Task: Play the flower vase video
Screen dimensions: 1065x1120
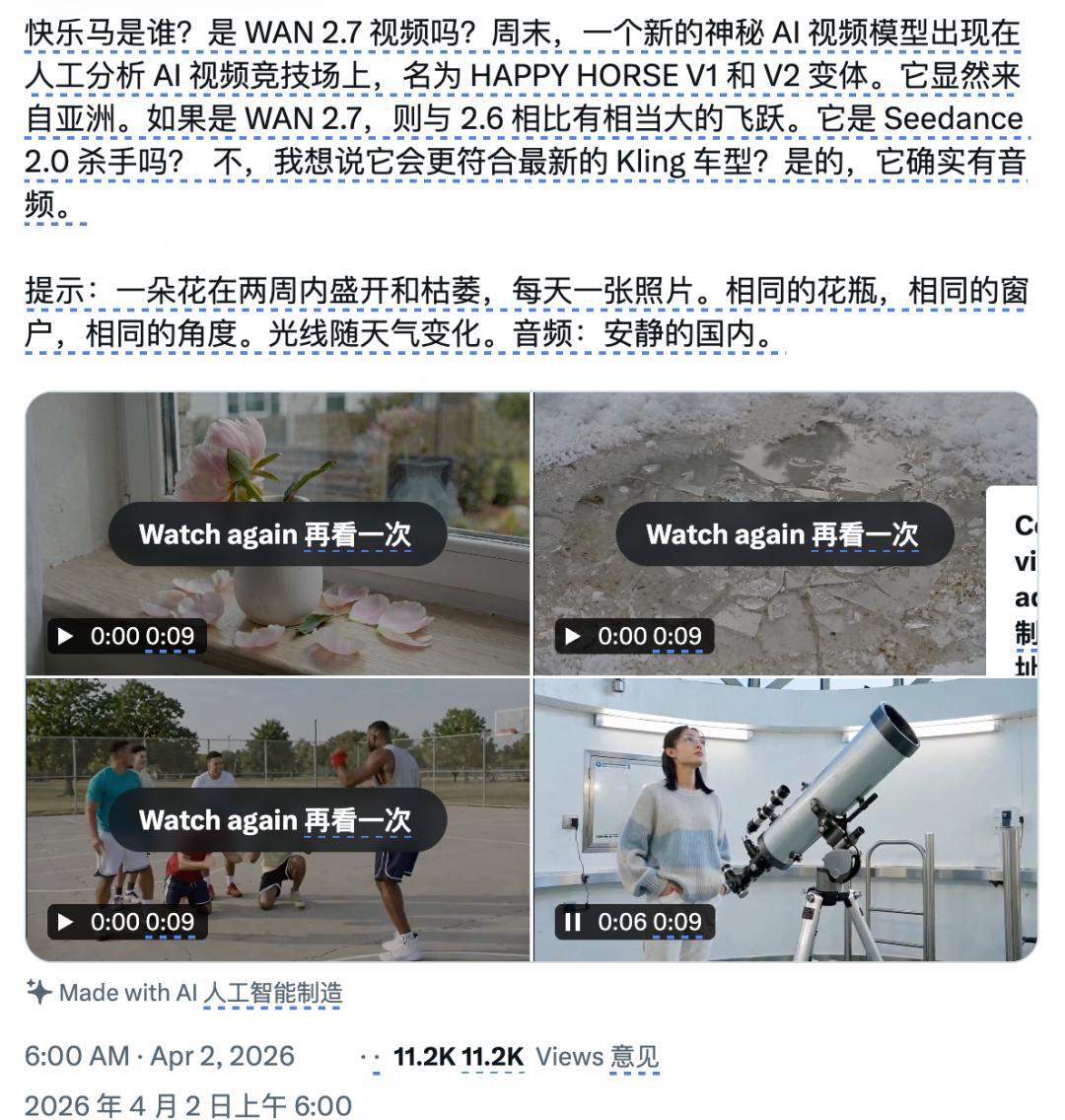Action: click(66, 636)
